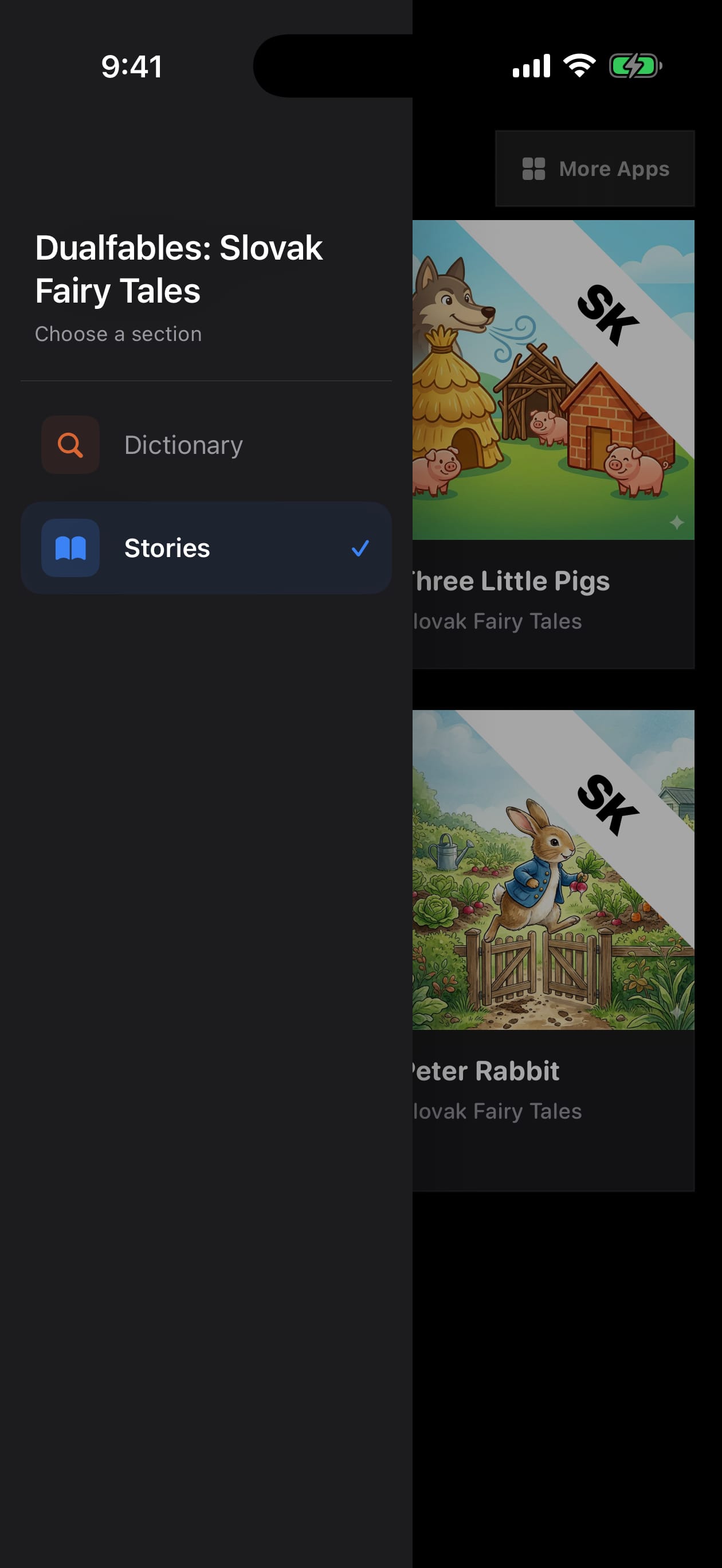
Task: Open the Peter Rabbit story card
Action: coord(554,950)
